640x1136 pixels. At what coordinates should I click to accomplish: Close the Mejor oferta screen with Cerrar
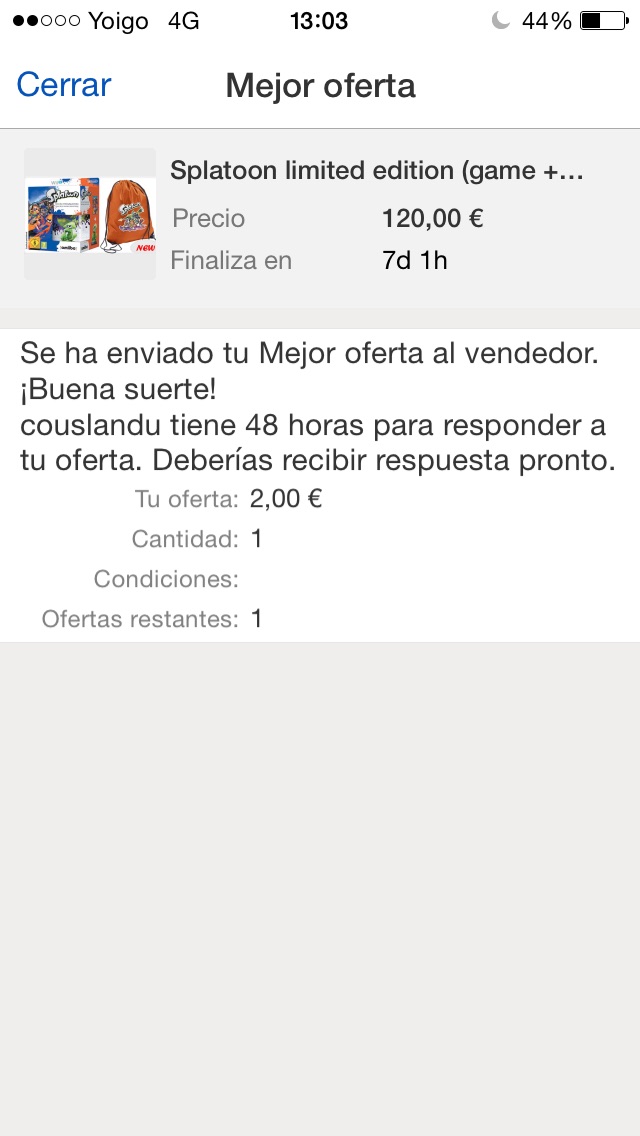point(64,85)
